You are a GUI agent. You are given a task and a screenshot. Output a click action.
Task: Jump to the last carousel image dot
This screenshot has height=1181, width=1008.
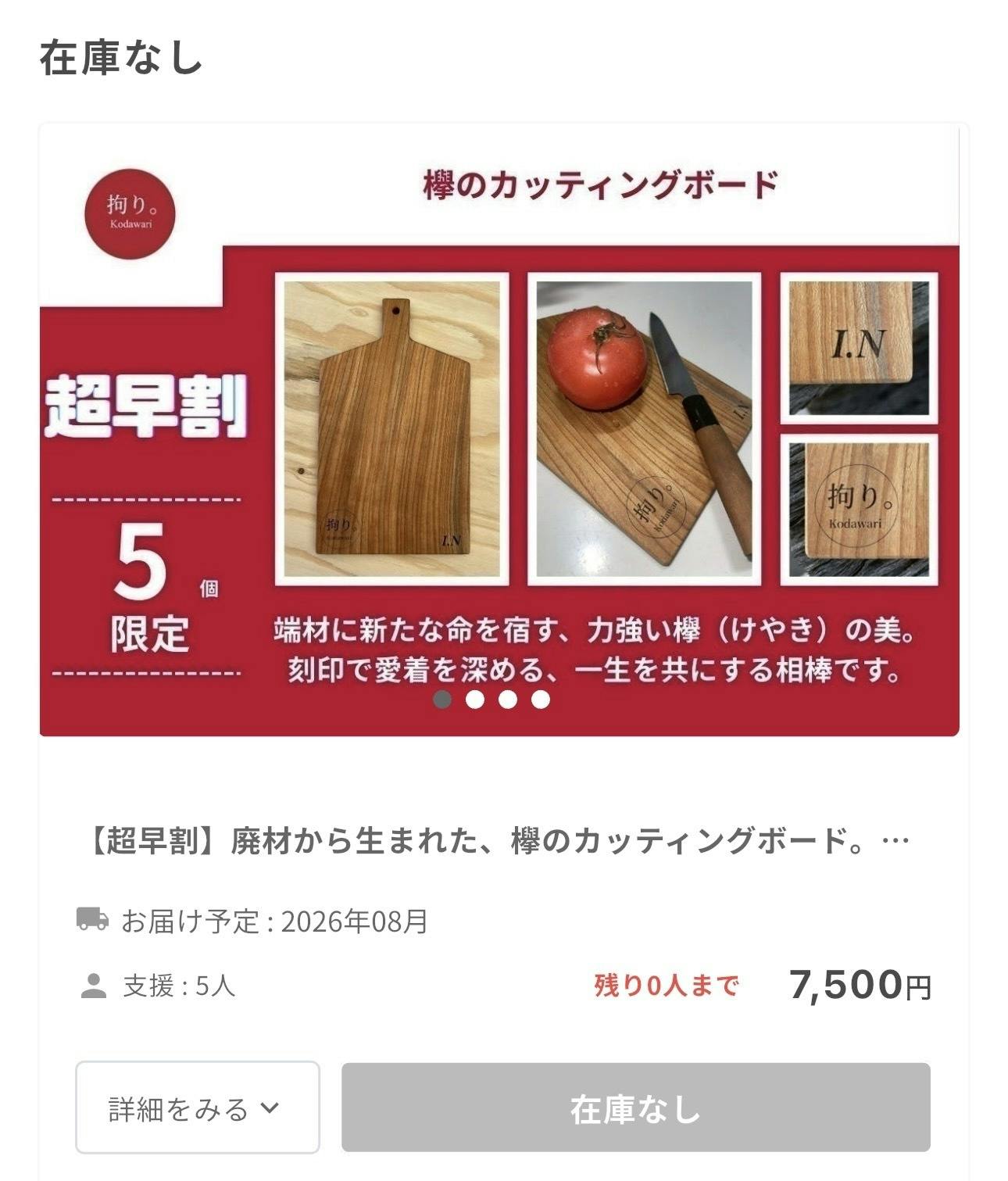pyautogui.click(x=541, y=700)
